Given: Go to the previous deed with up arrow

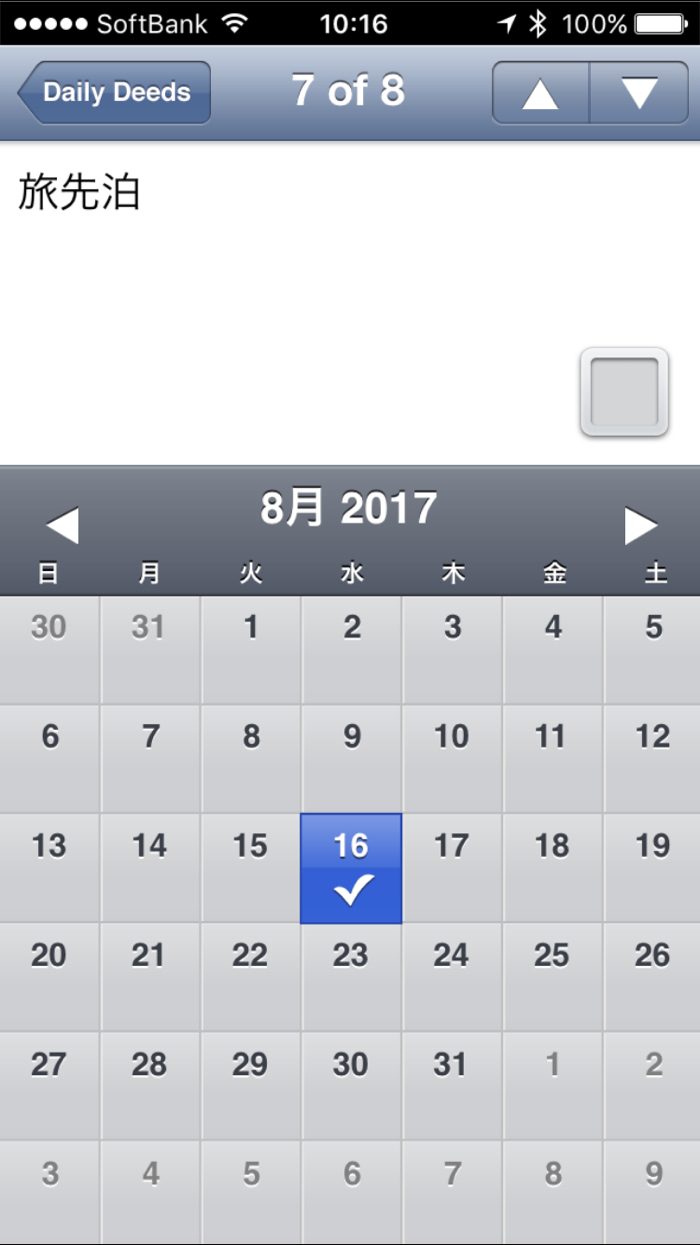Looking at the screenshot, I should [540, 93].
